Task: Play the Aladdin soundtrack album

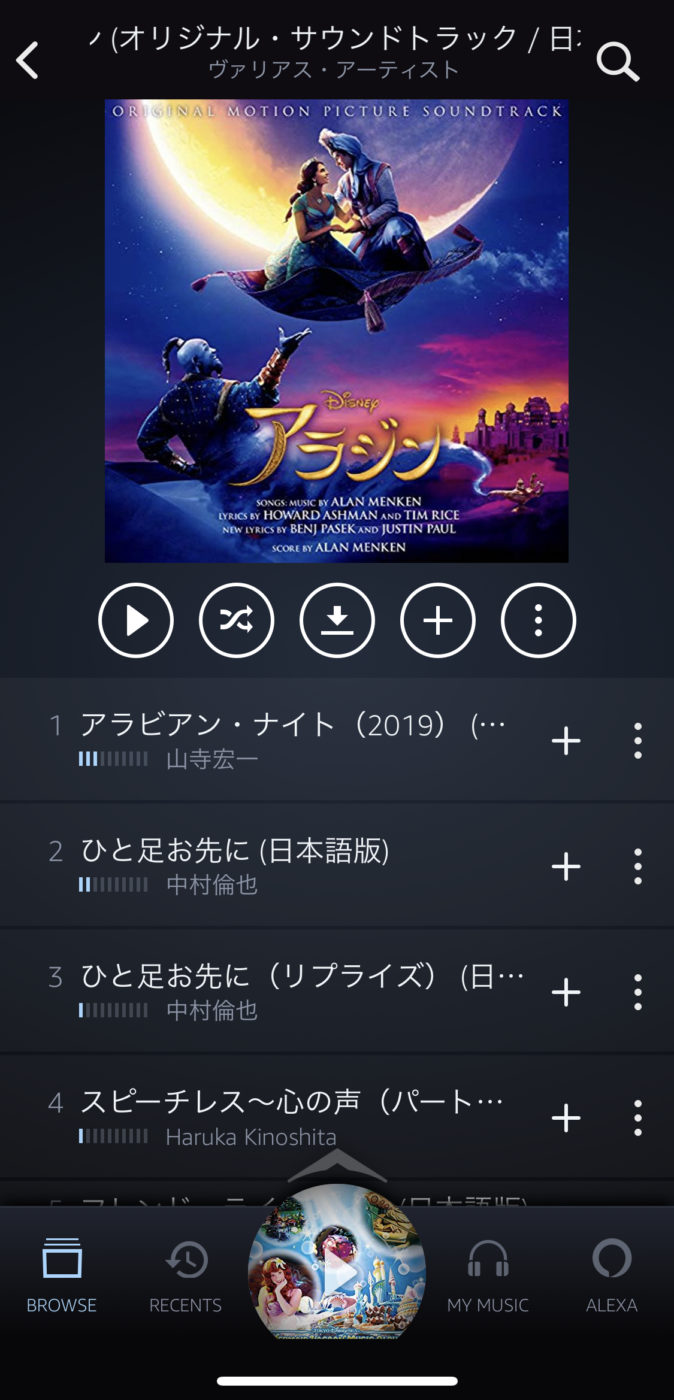Action: [x=136, y=621]
